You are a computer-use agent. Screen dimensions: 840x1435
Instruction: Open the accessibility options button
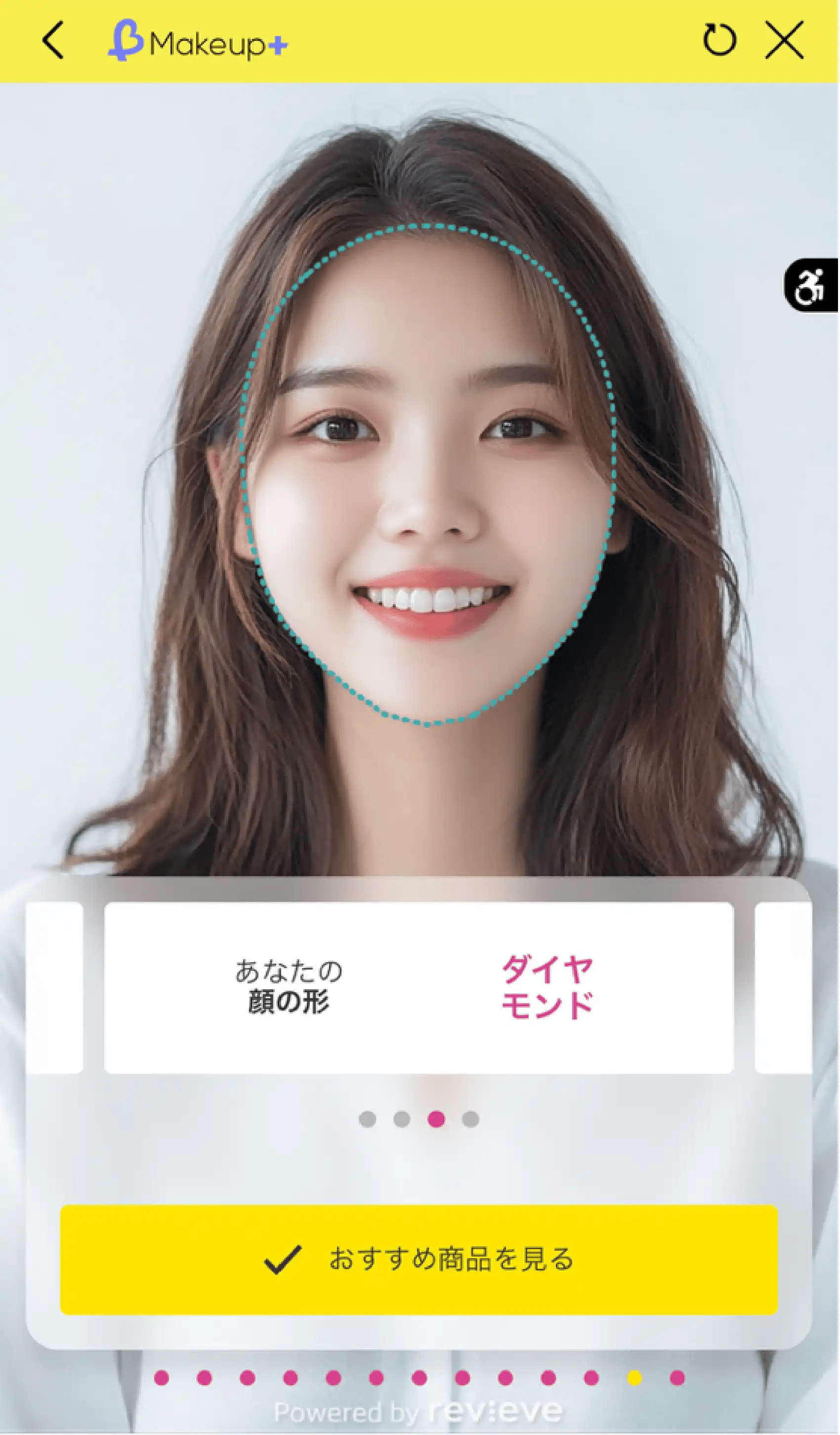pyautogui.click(x=810, y=285)
